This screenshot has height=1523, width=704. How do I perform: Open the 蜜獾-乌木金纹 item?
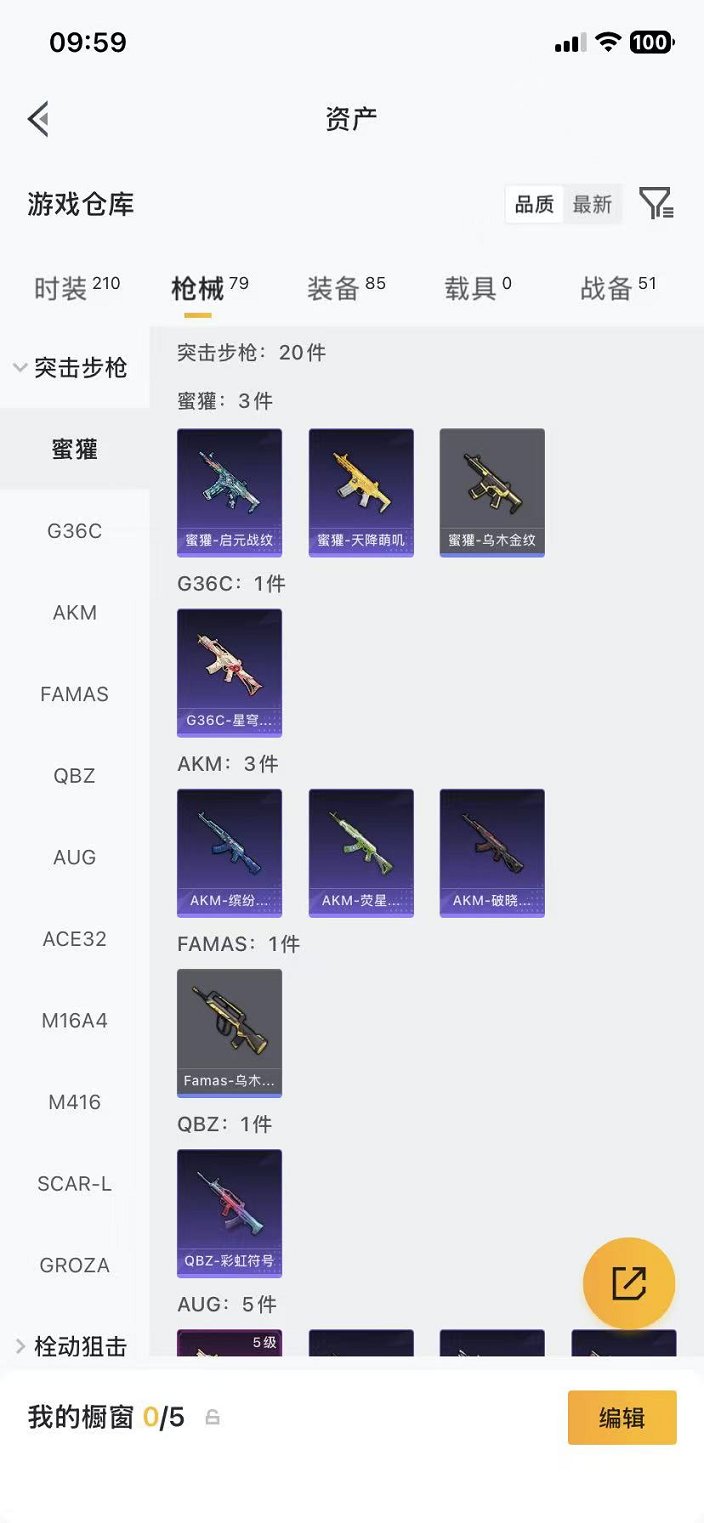click(492, 492)
